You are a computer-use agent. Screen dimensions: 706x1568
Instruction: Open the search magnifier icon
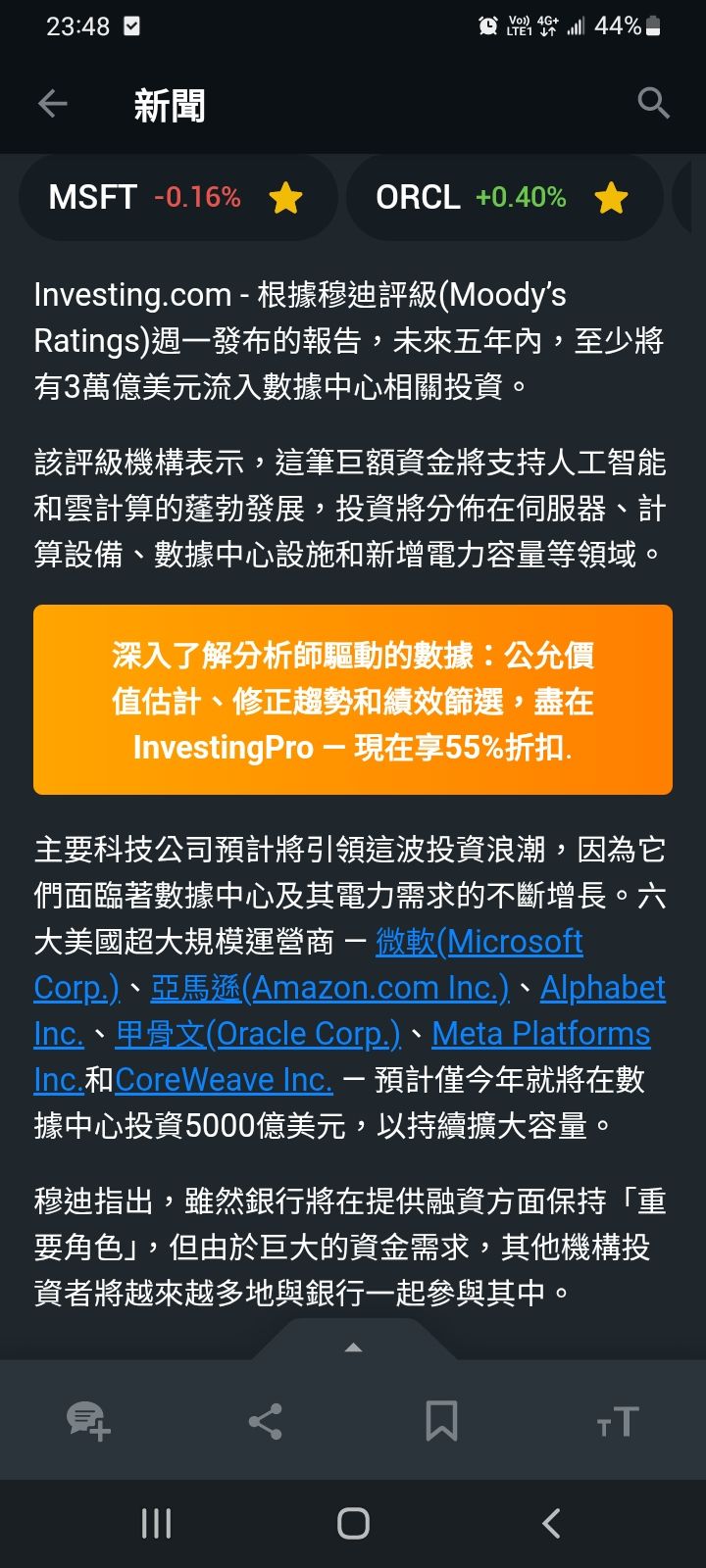(x=653, y=103)
